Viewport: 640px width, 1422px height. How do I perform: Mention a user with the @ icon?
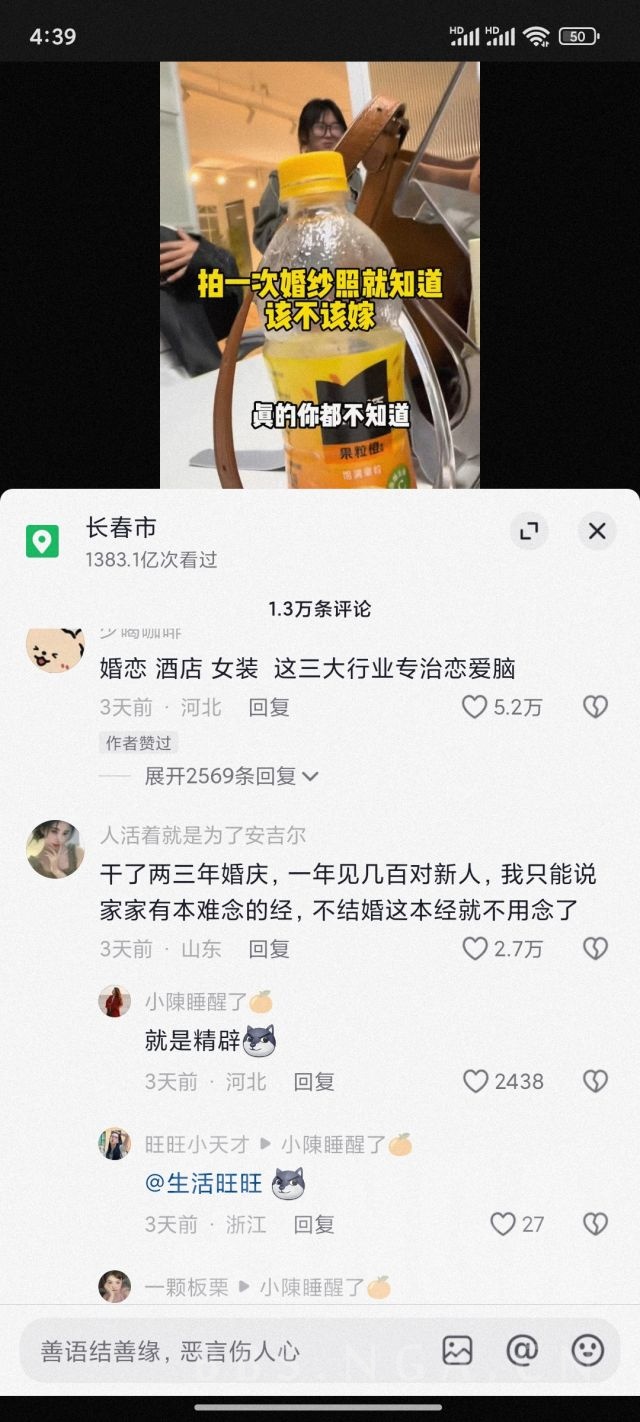(x=522, y=1351)
